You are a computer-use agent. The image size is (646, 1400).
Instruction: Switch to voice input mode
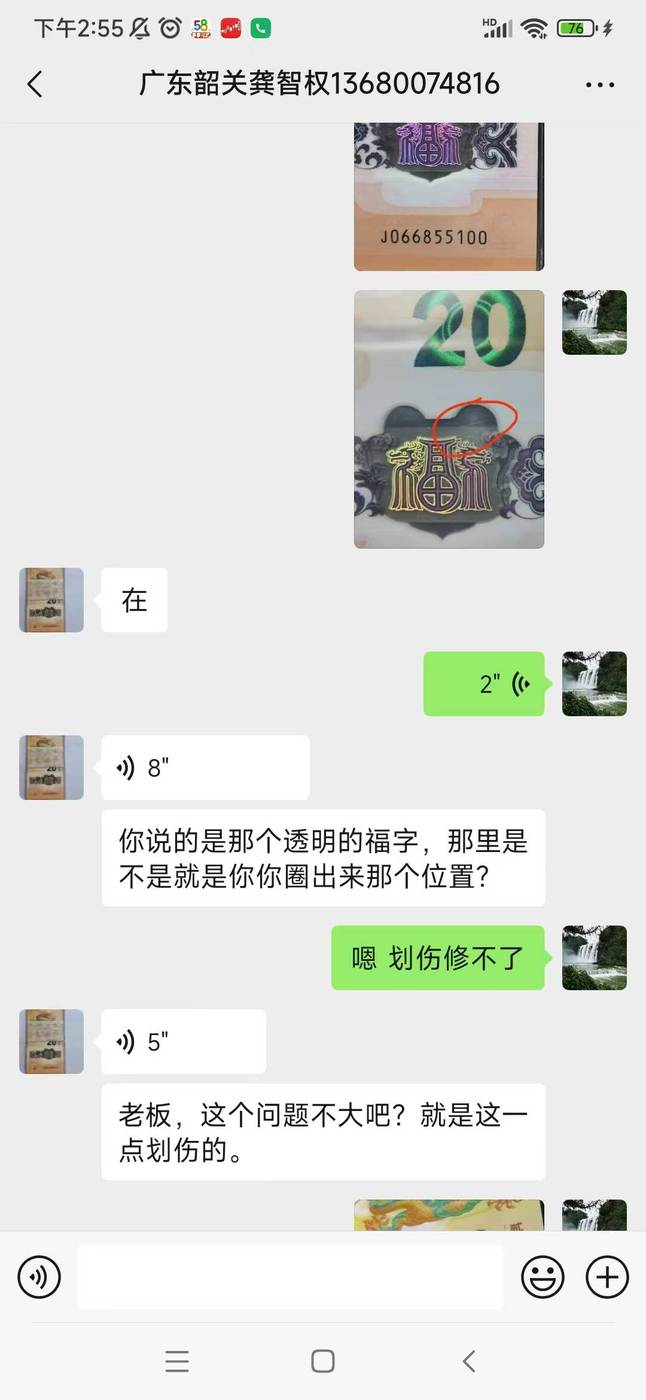pos(40,1277)
